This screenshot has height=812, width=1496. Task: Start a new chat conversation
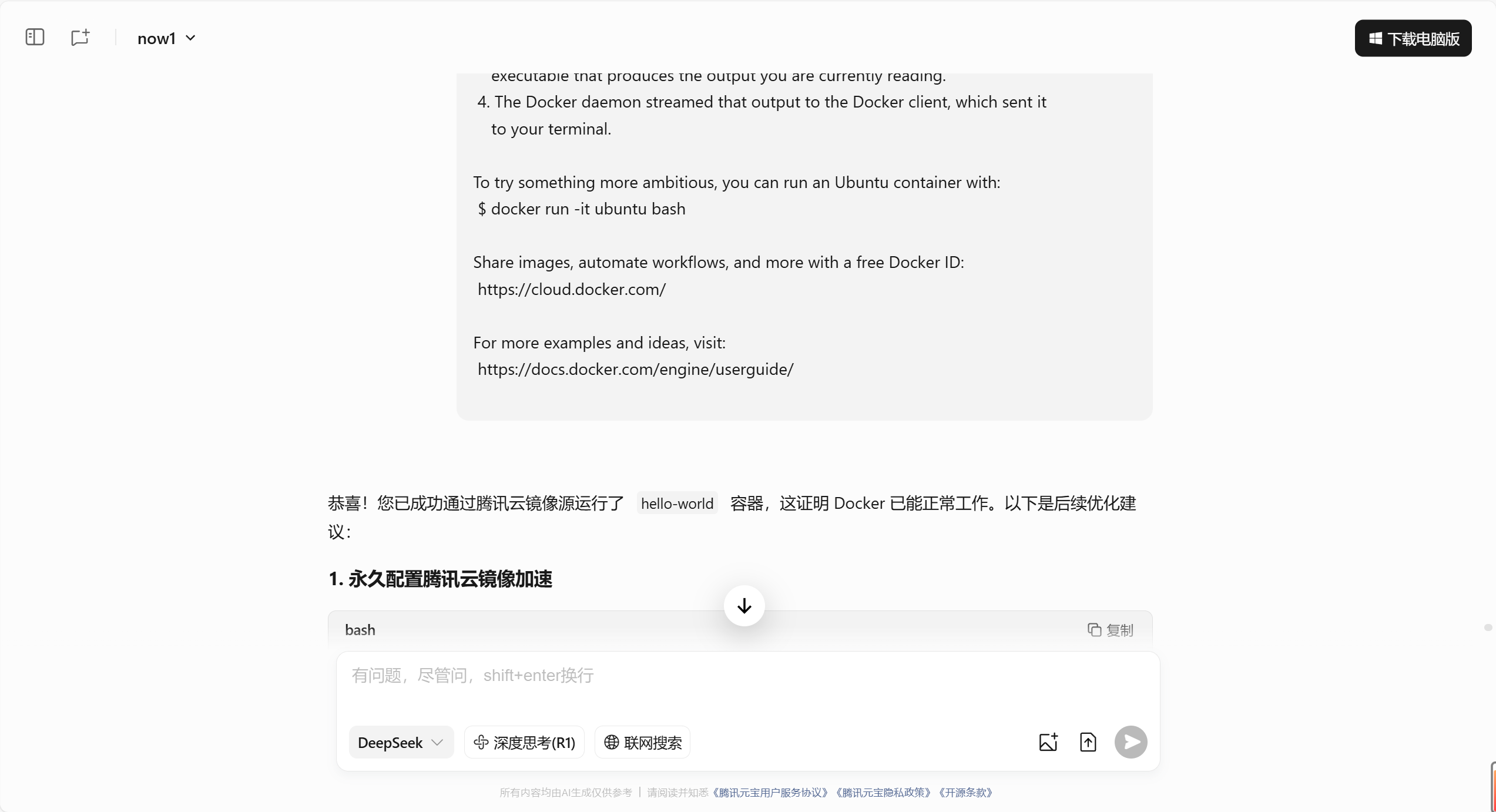coord(80,38)
